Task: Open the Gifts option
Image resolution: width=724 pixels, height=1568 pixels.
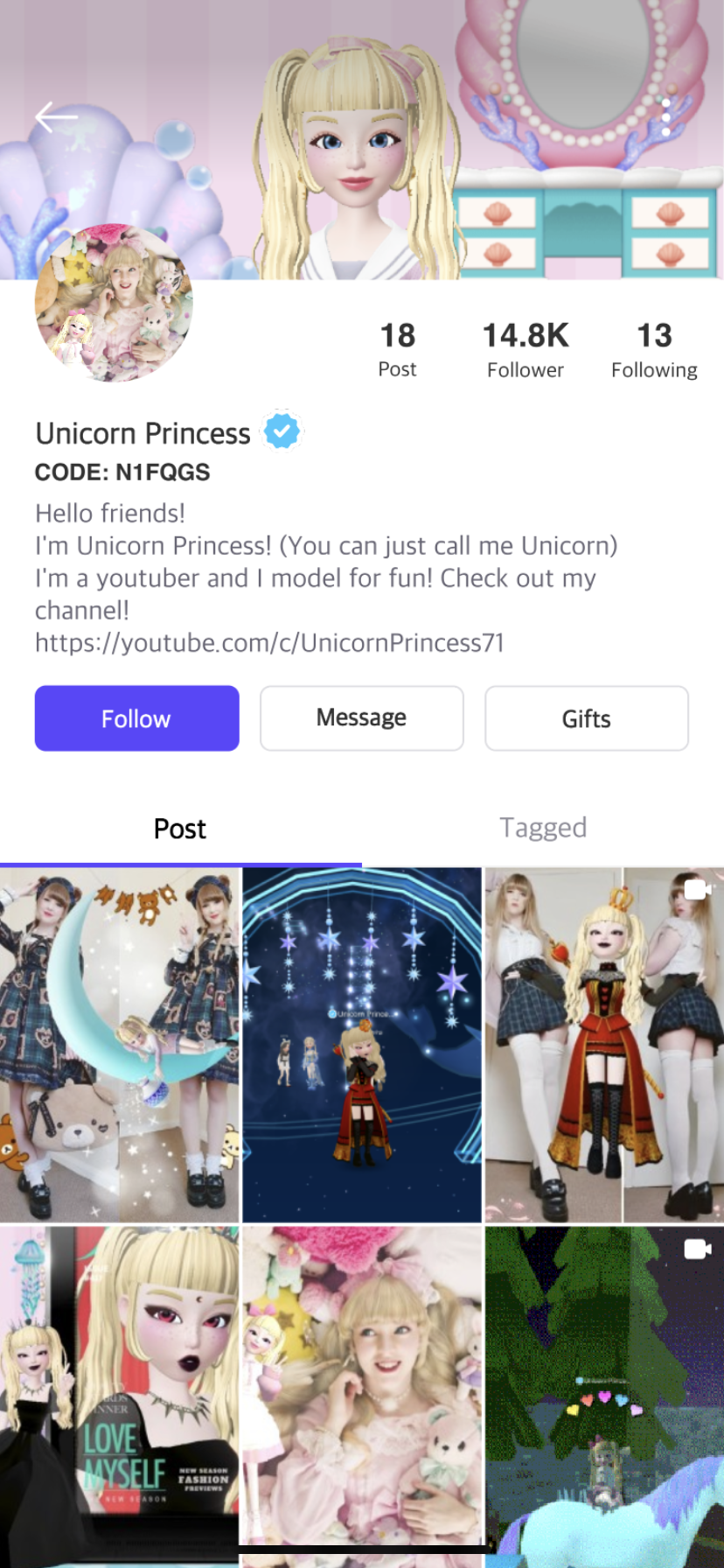Action: point(586,718)
